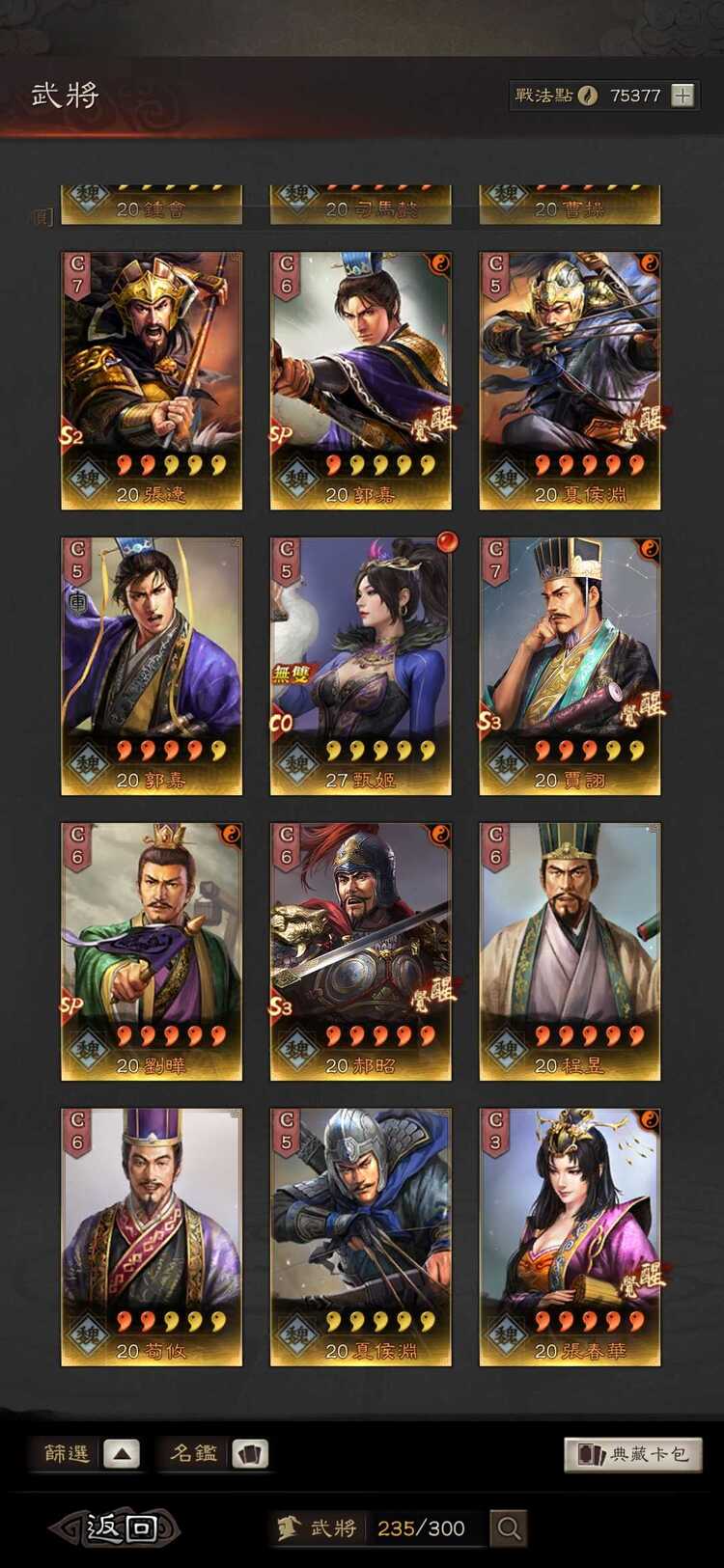The height and width of the screenshot is (1568, 724).
Task: Select the awakened 夏侯淵 archer card
Action: (x=570, y=380)
